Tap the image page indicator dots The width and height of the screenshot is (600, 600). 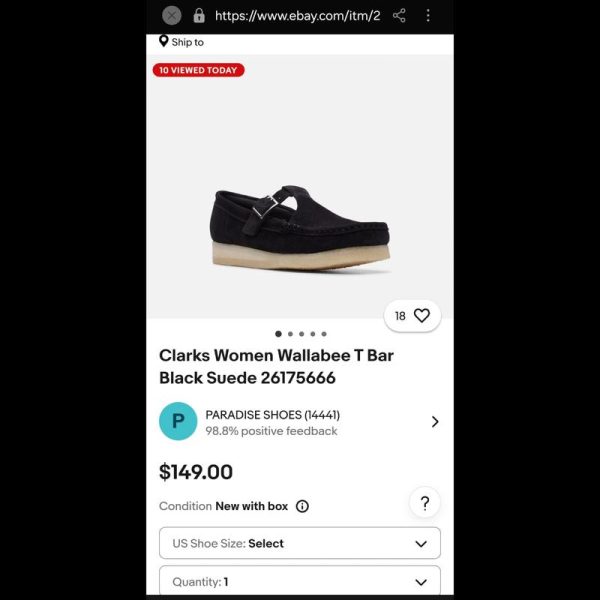[300, 334]
